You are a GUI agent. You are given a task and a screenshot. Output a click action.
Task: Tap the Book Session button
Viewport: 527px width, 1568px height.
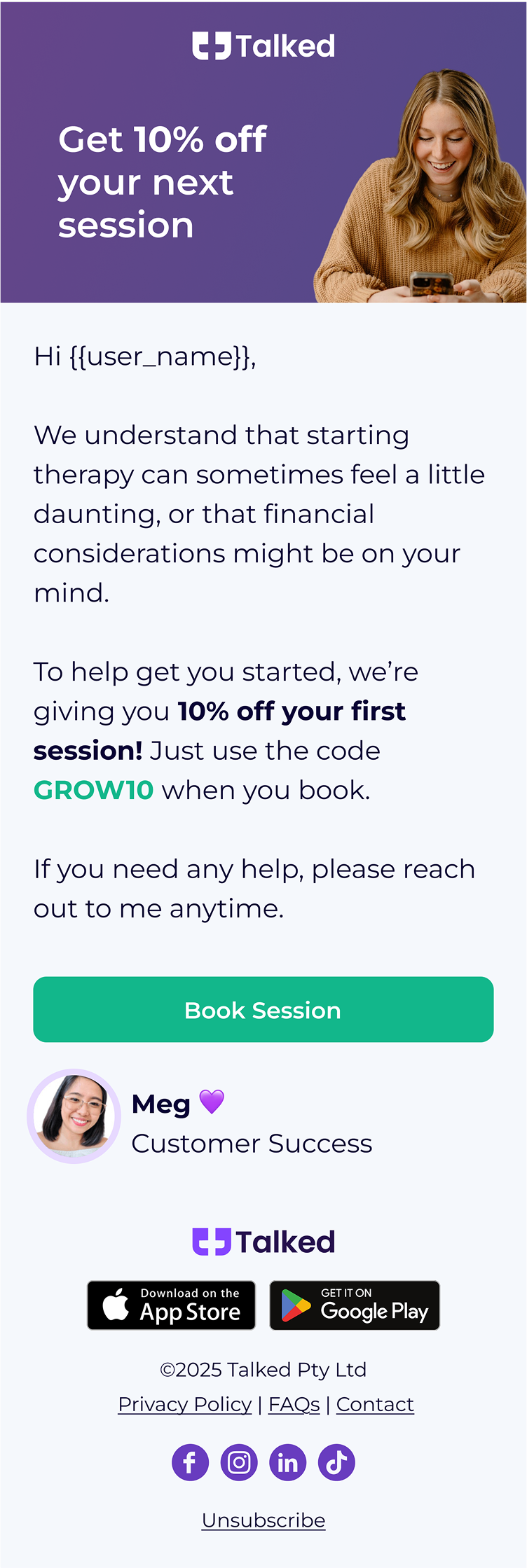263,1009
